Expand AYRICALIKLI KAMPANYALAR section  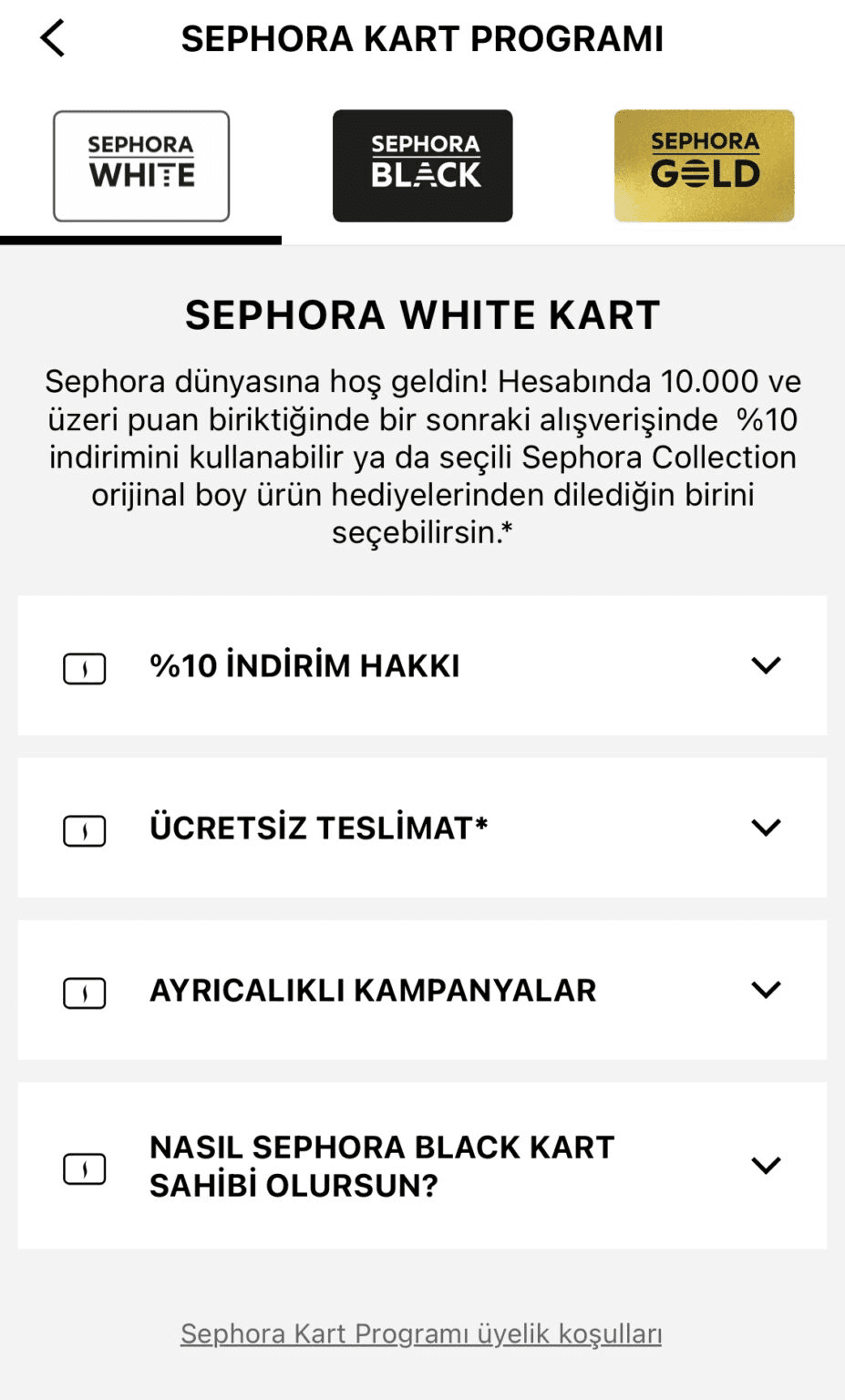(422, 990)
